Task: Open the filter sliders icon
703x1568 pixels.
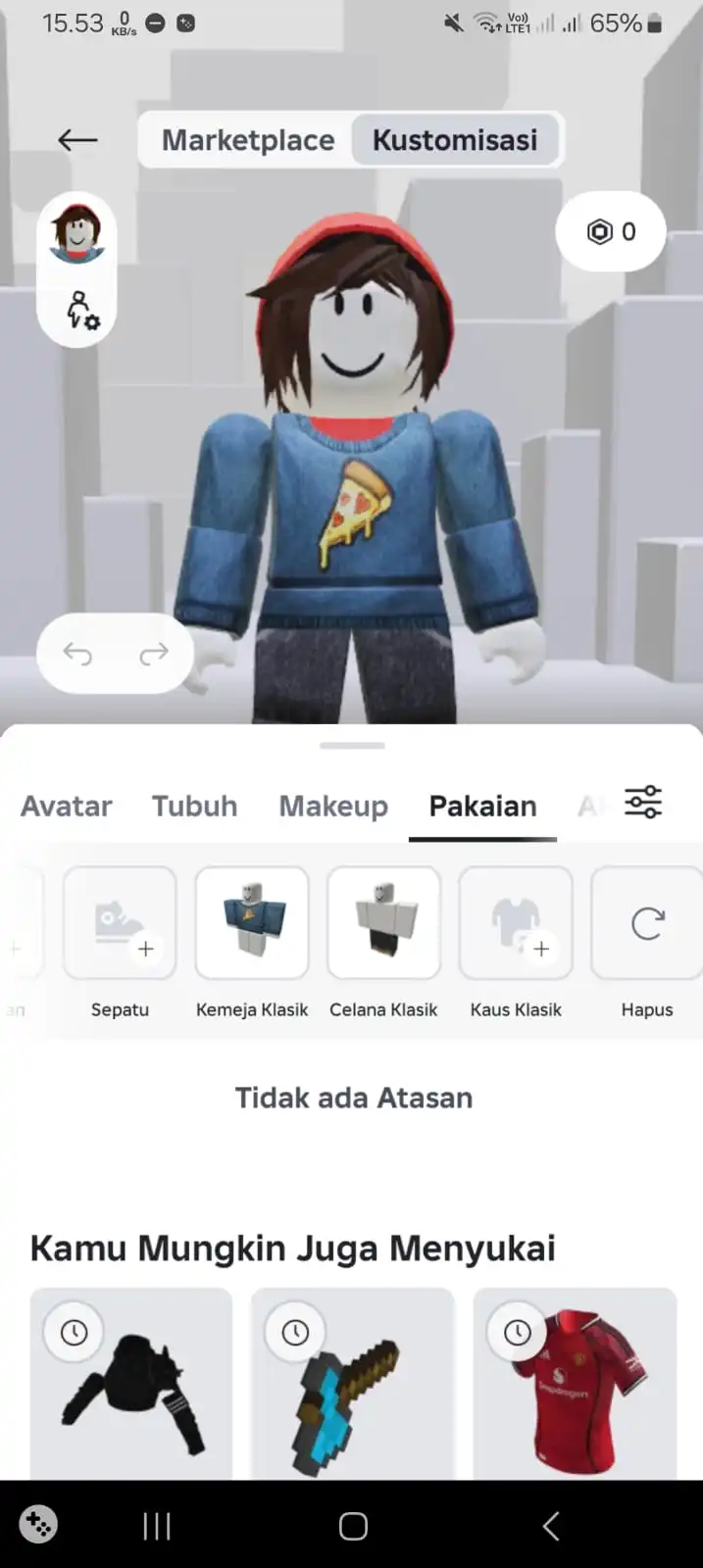Action: tap(643, 803)
